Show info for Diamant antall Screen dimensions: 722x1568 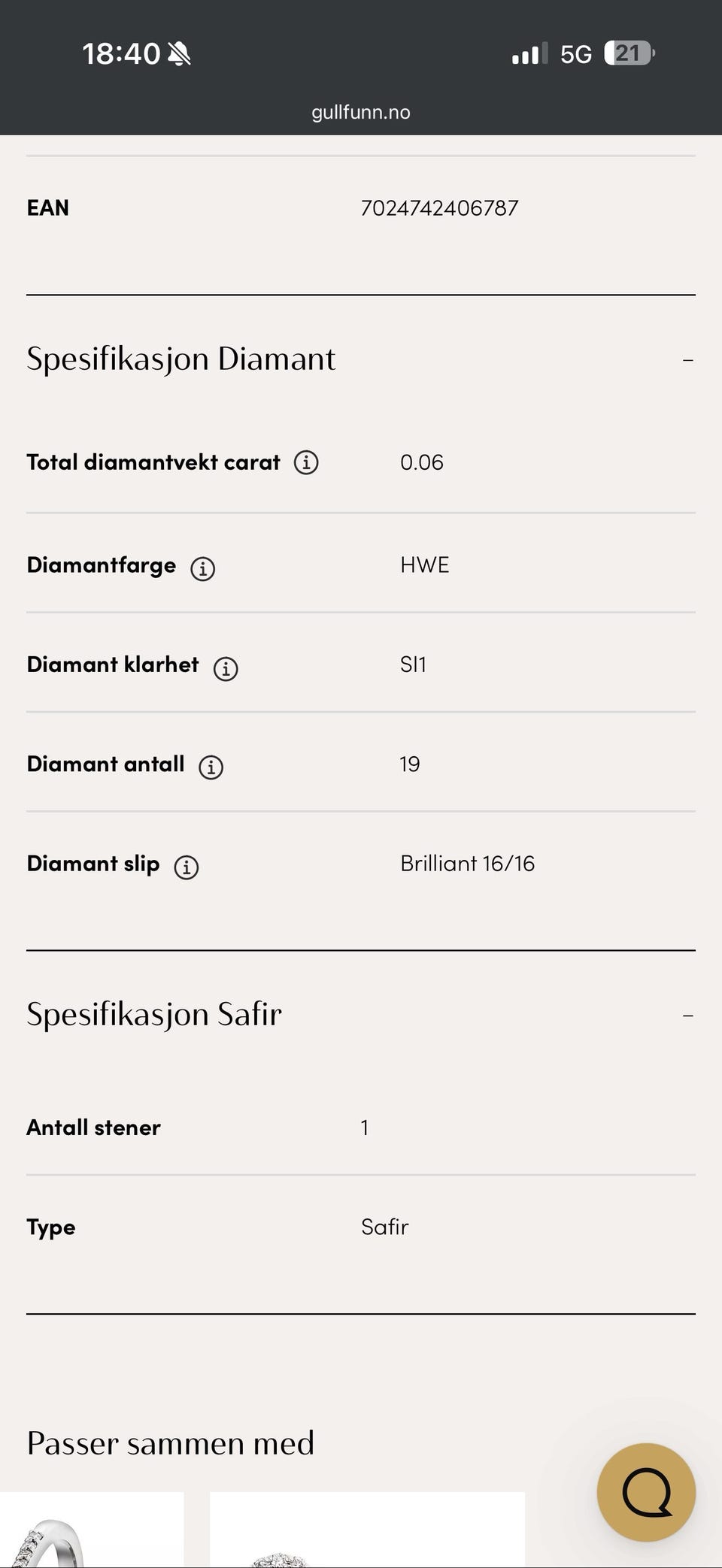211,767
